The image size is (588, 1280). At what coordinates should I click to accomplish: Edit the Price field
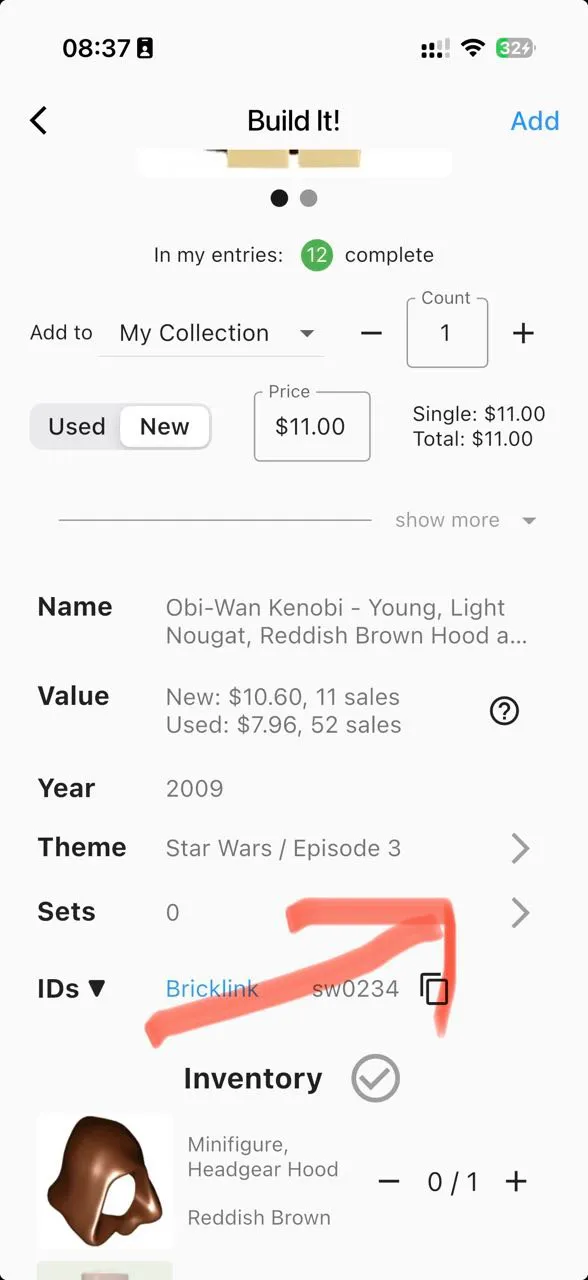[312, 427]
